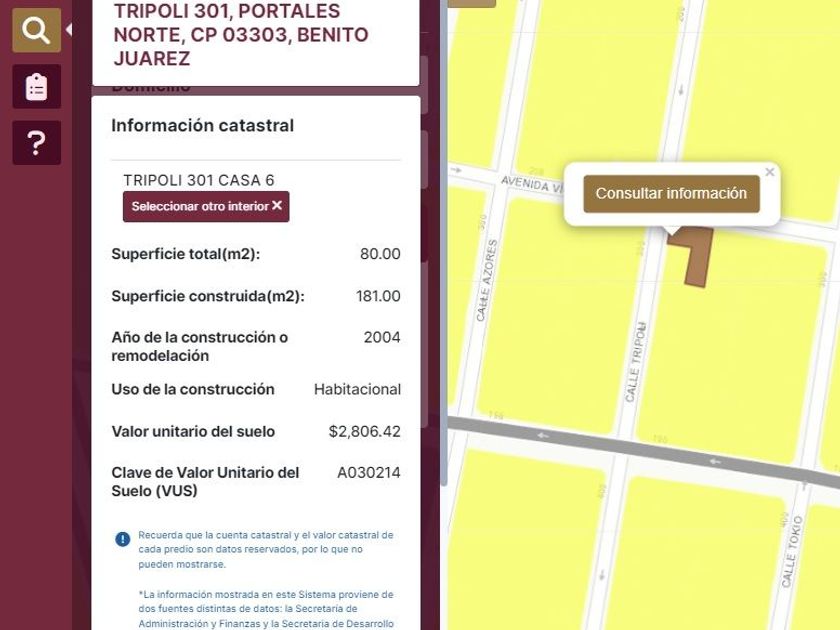Tap Seleccionar otro interior button
The height and width of the screenshot is (630, 840).
click(206, 206)
